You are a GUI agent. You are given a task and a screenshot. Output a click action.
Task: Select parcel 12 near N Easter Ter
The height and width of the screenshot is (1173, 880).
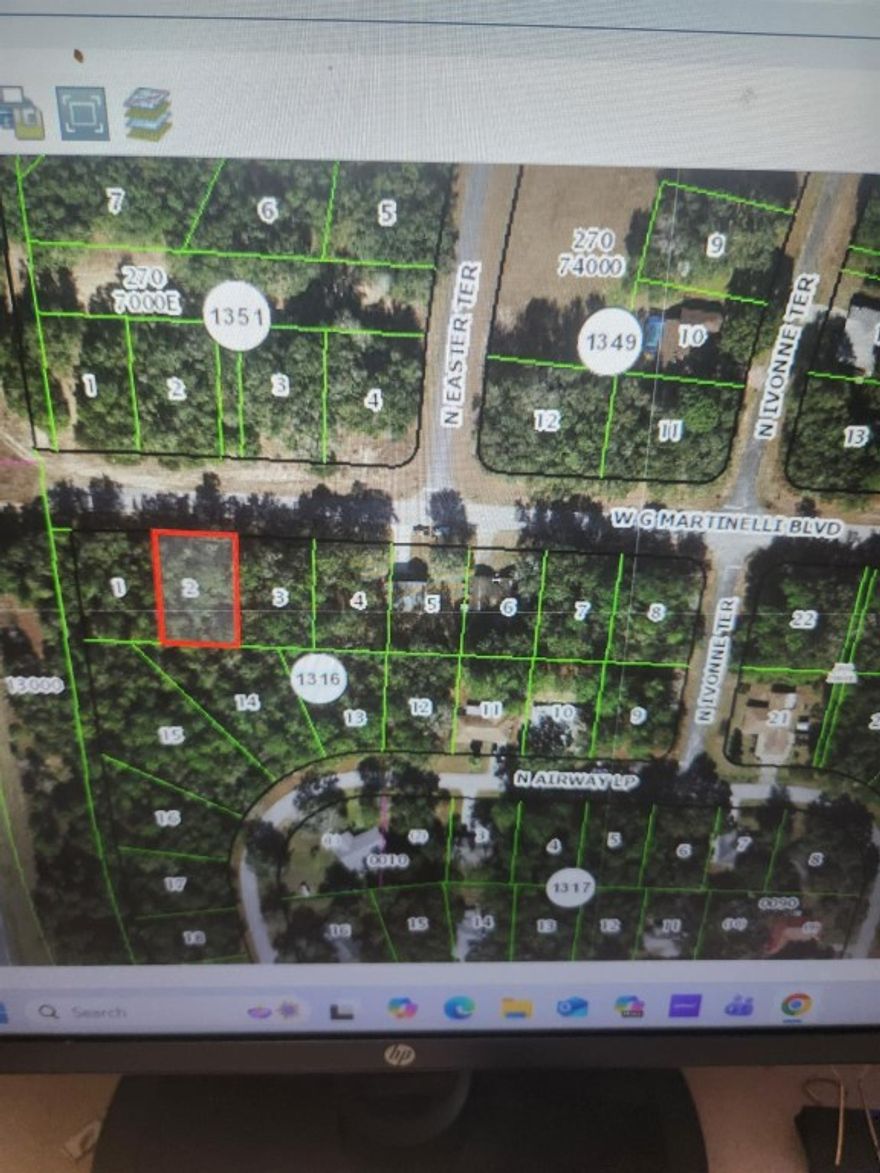point(545,421)
